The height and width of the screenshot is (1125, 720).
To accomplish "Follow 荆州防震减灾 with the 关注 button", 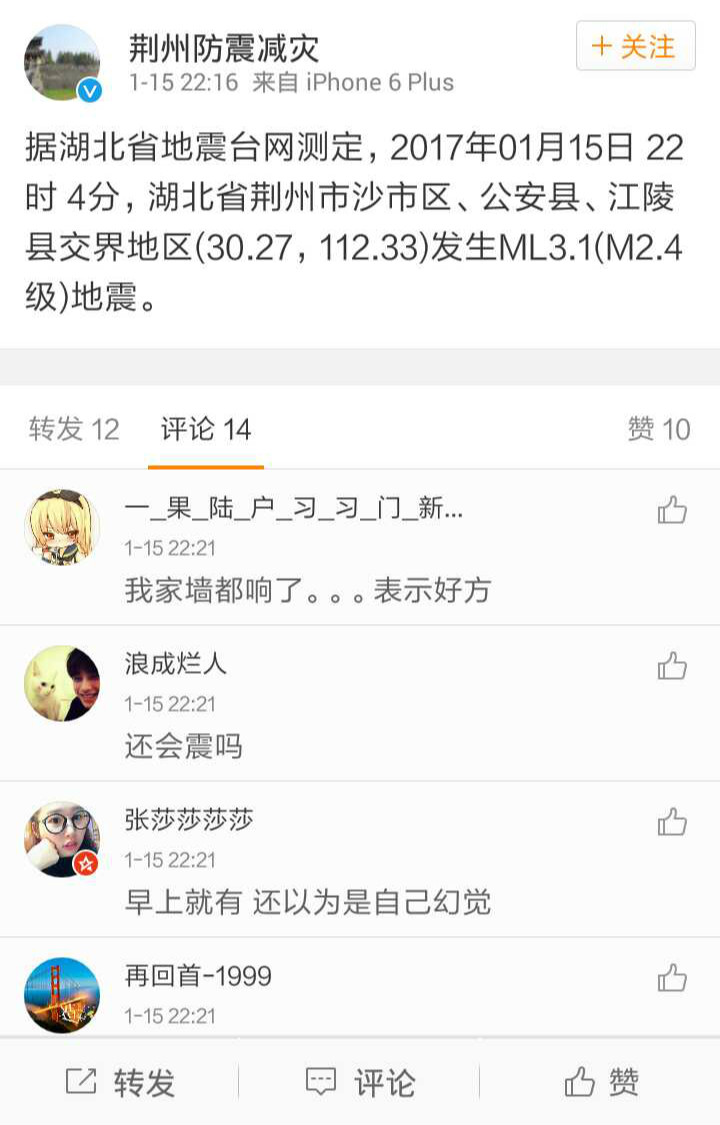I will click(635, 46).
